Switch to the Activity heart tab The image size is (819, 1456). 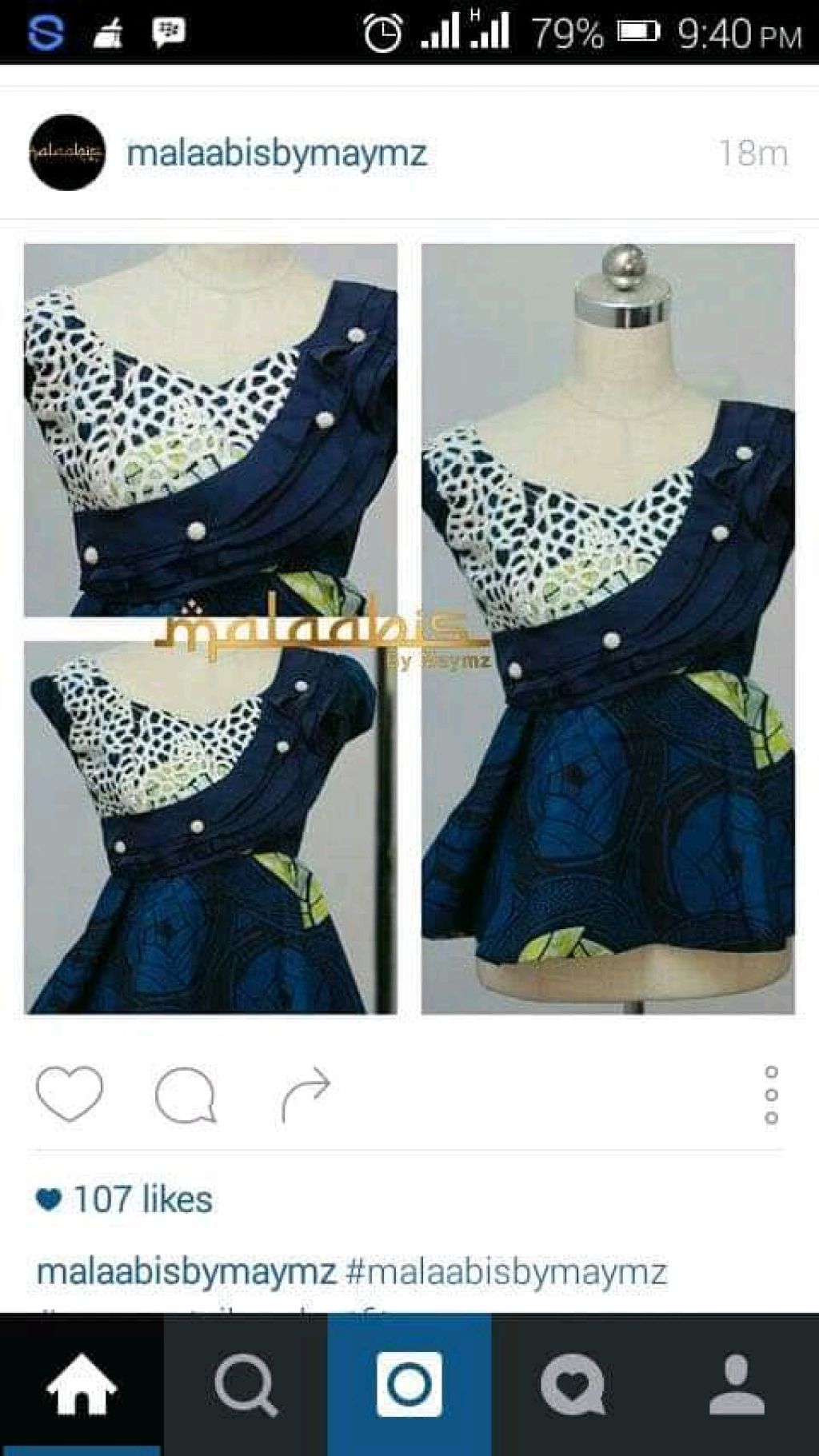573,1383
